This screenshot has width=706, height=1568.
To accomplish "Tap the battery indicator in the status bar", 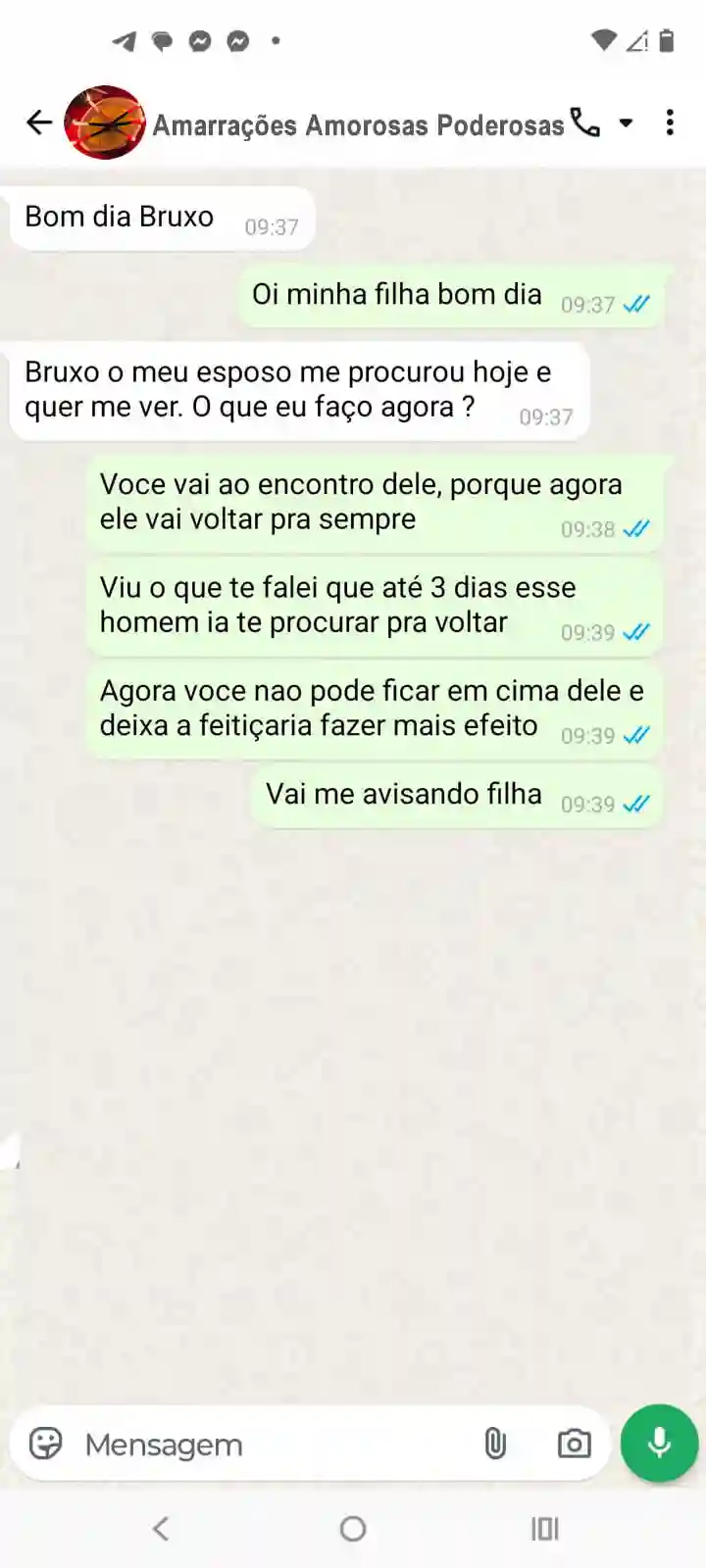I will point(671,41).
